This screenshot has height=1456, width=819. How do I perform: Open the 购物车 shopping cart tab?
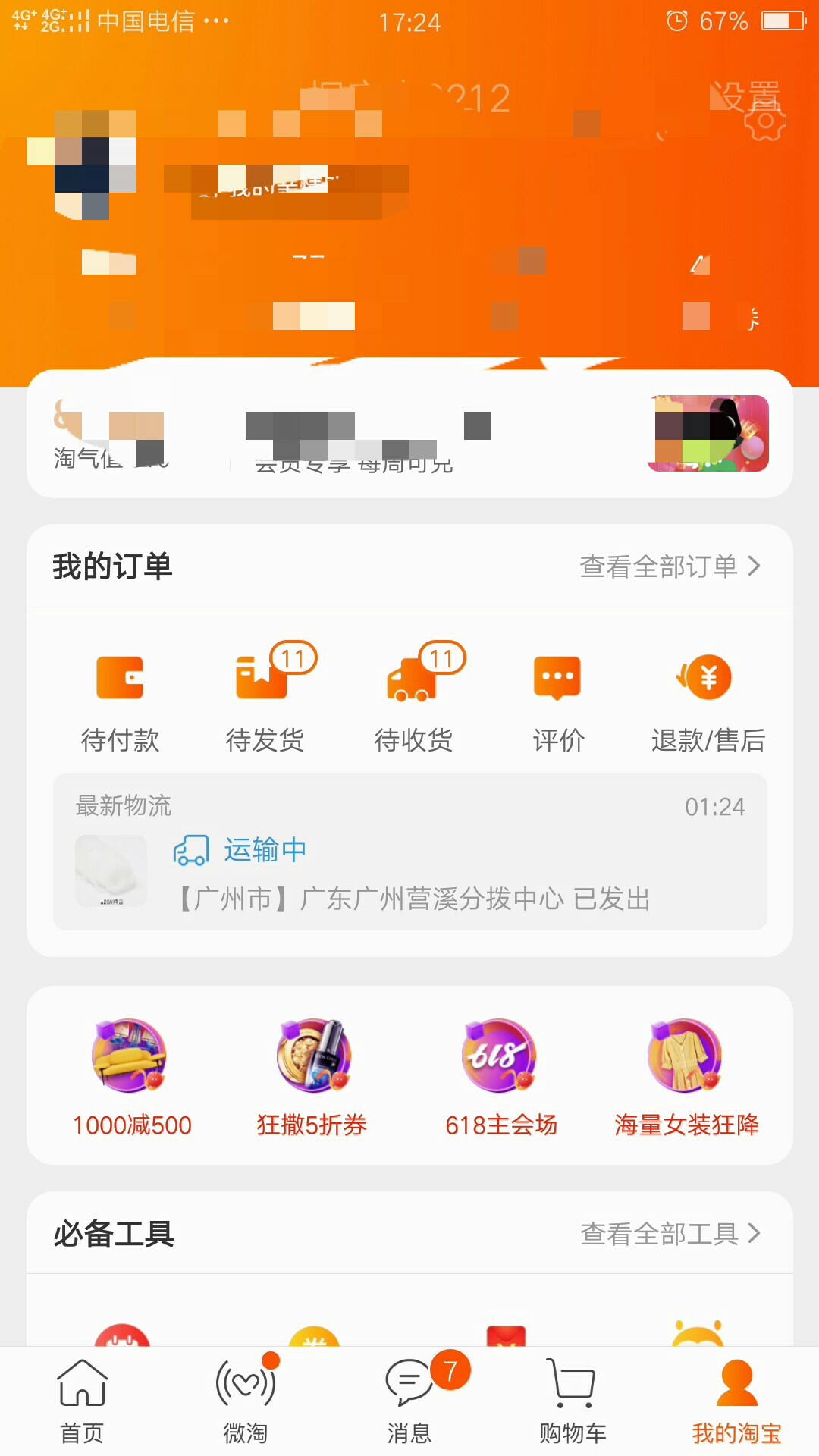(x=573, y=1401)
